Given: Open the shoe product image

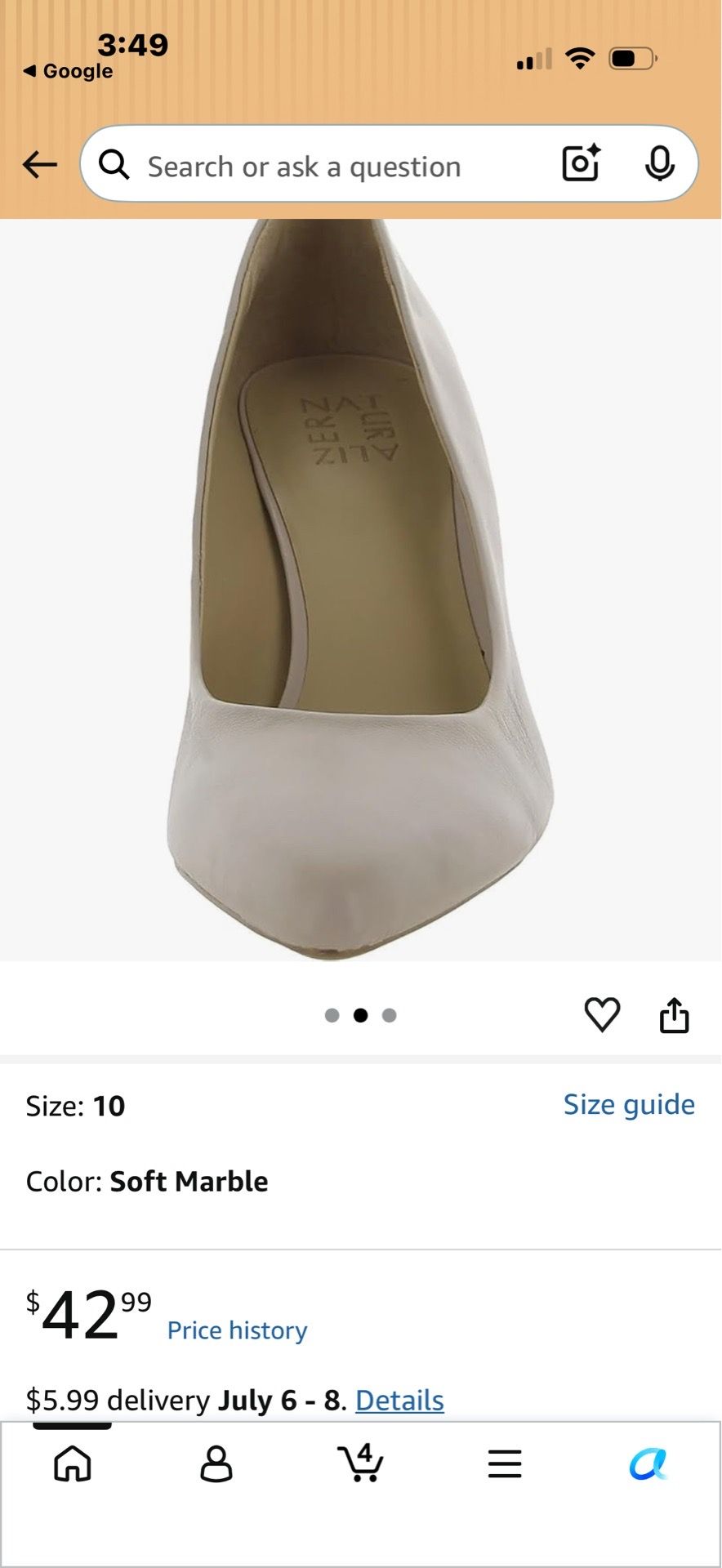Looking at the screenshot, I should click(361, 590).
